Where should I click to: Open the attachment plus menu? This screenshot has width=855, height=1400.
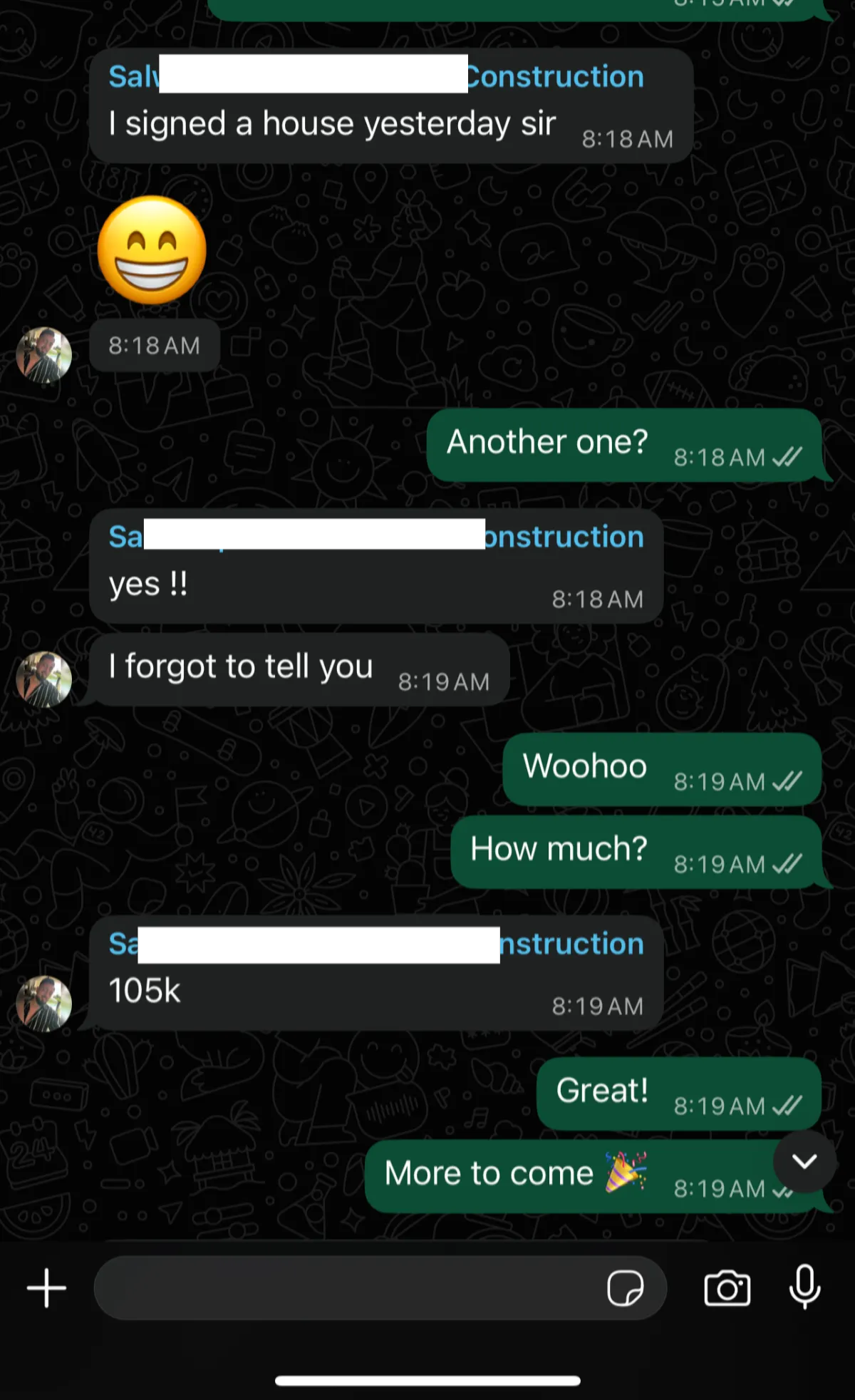click(x=46, y=1288)
